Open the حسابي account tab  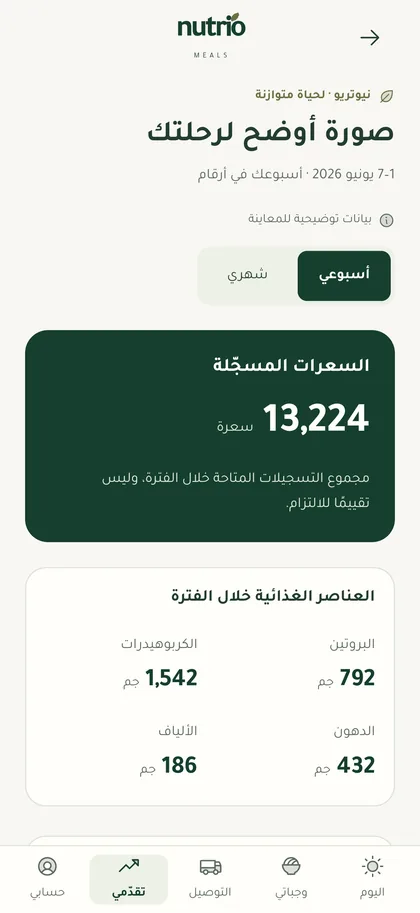(47, 878)
